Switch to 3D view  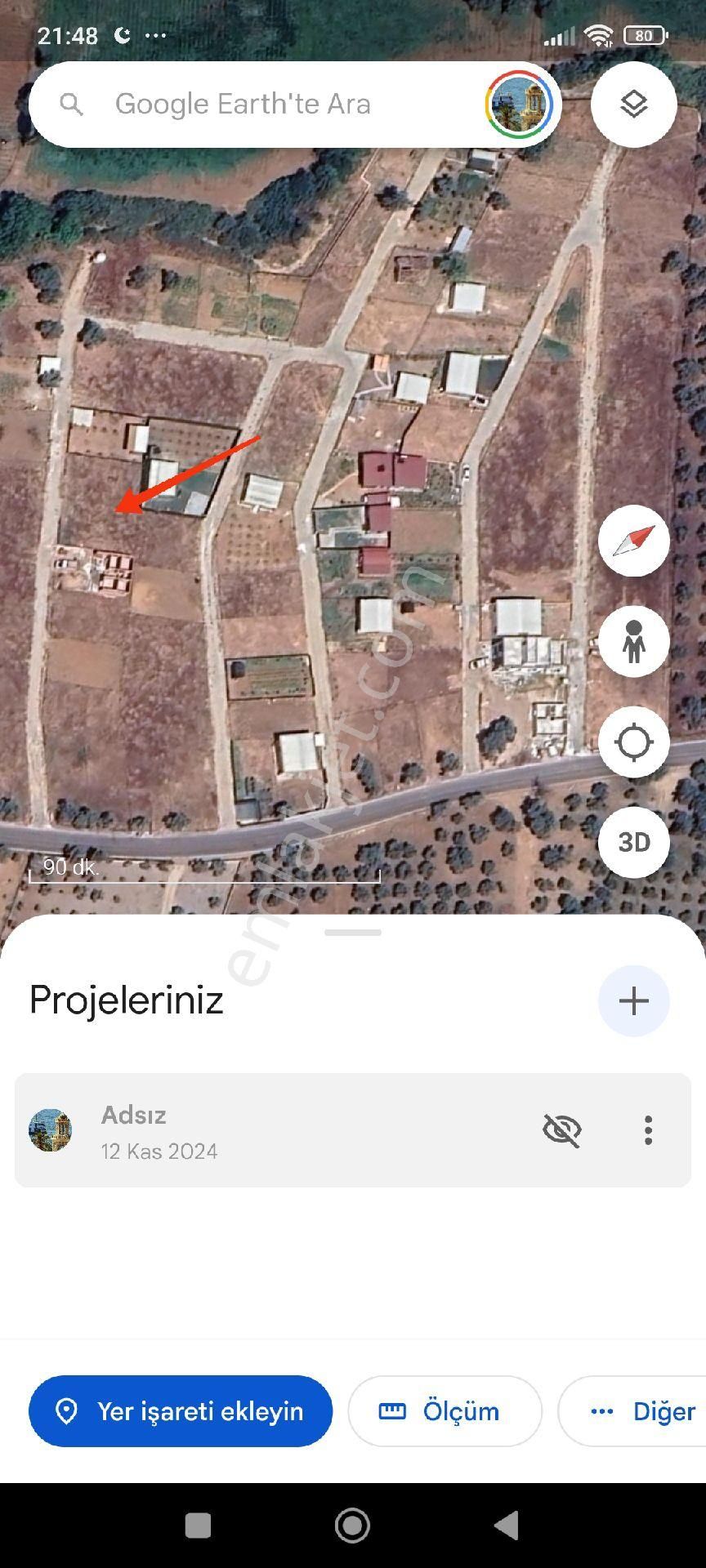coord(634,843)
